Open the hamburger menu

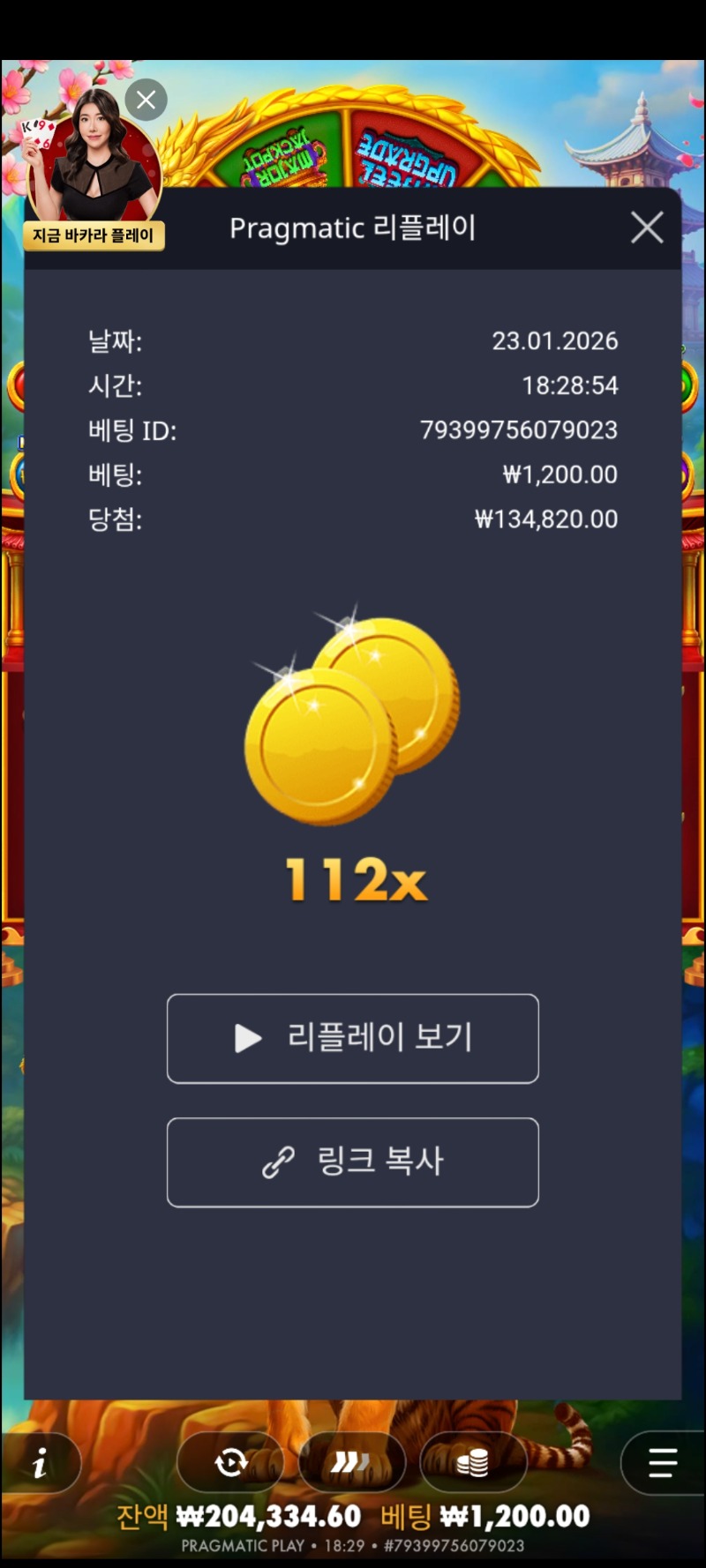pyautogui.click(x=663, y=1463)
